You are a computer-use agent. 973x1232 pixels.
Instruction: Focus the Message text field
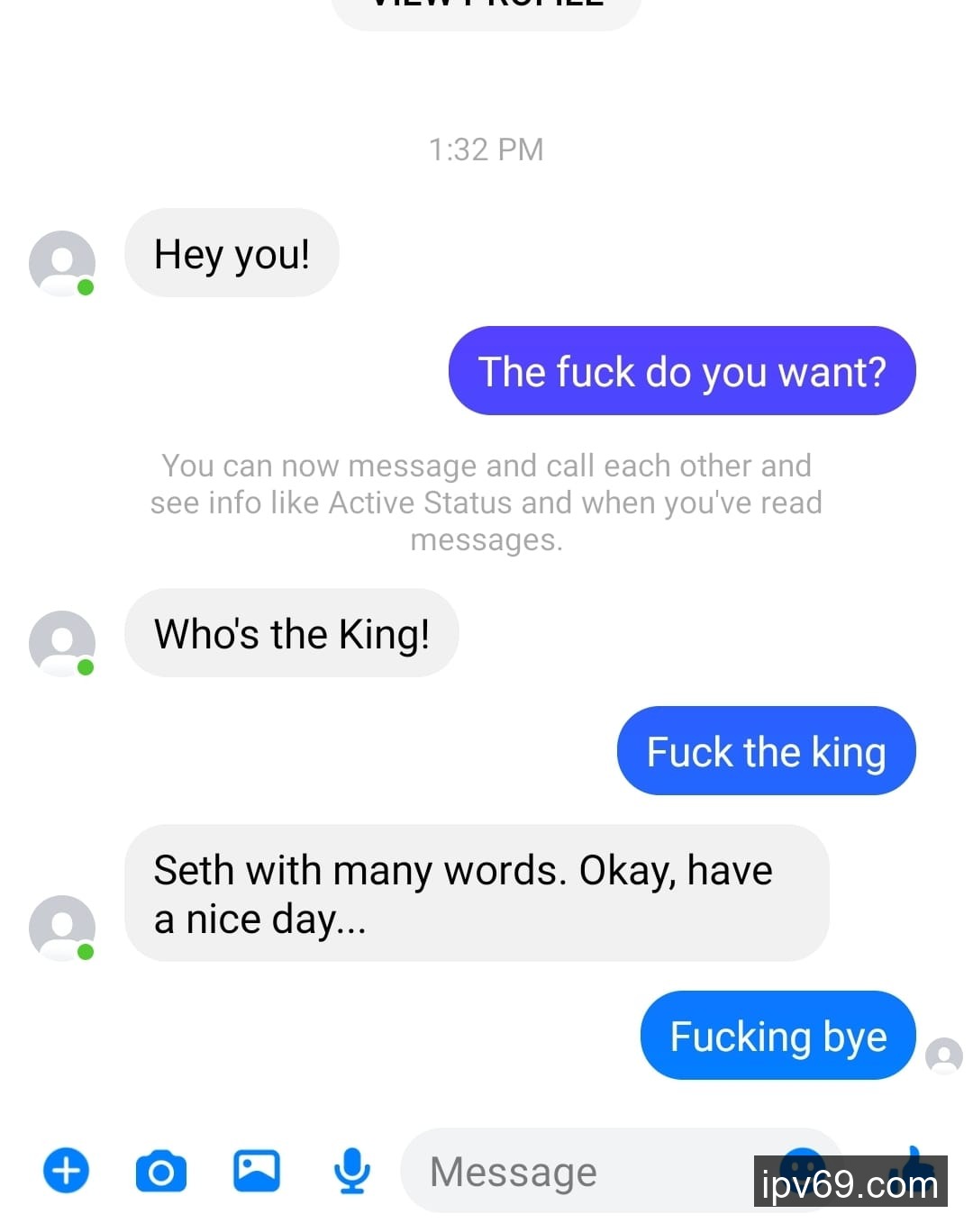(x=577, y=1173)
